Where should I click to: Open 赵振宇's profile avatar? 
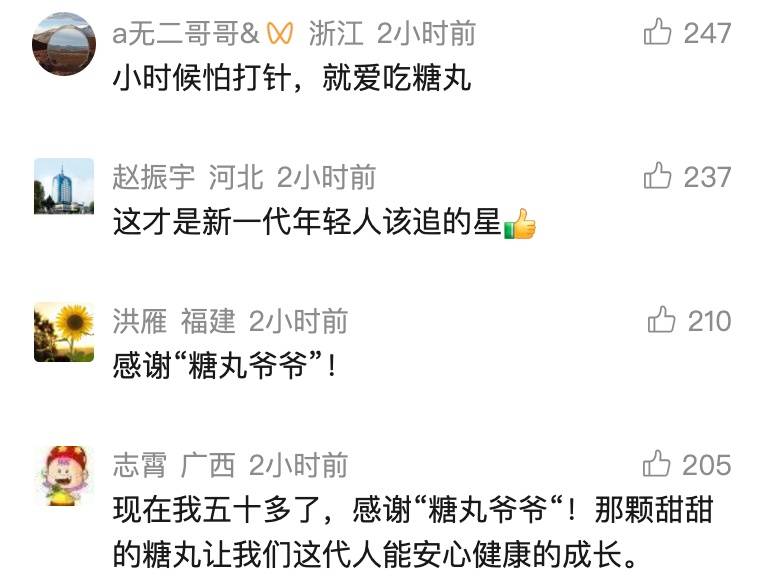[63, 187]
